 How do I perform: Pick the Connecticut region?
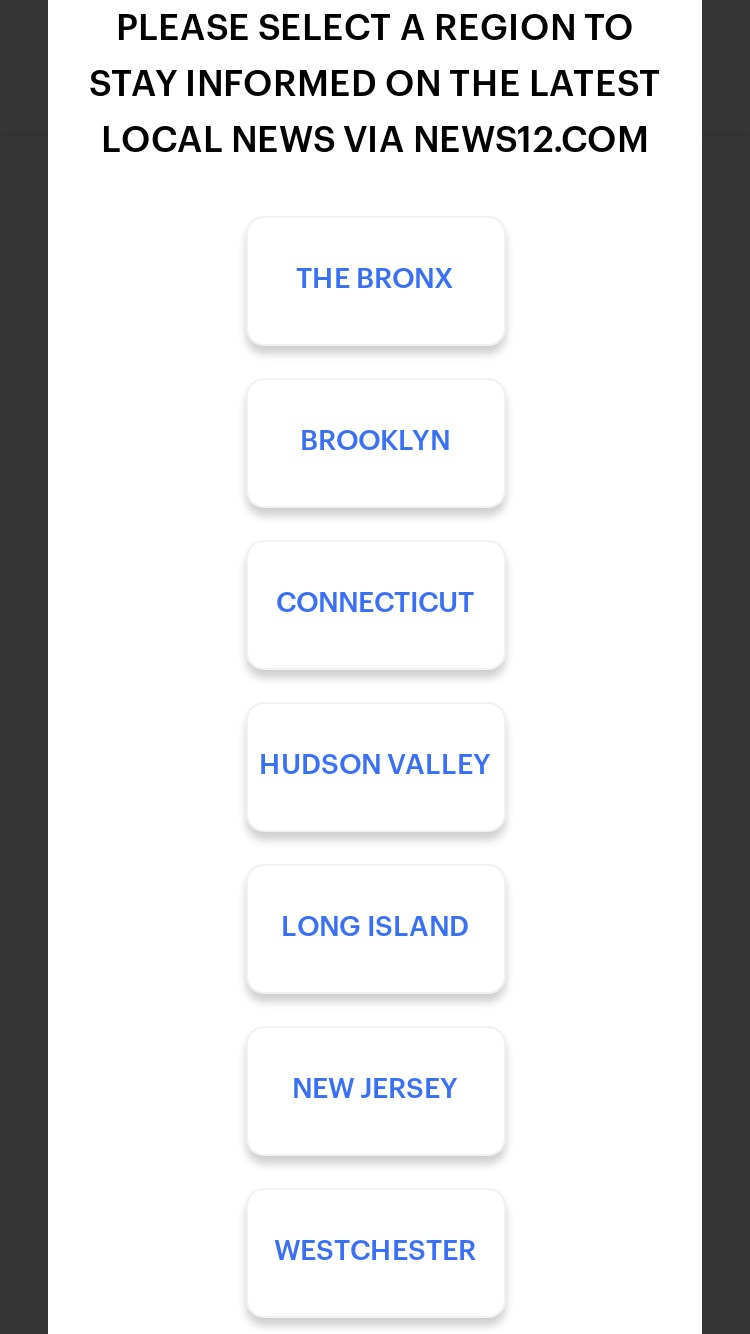point(375,604)
